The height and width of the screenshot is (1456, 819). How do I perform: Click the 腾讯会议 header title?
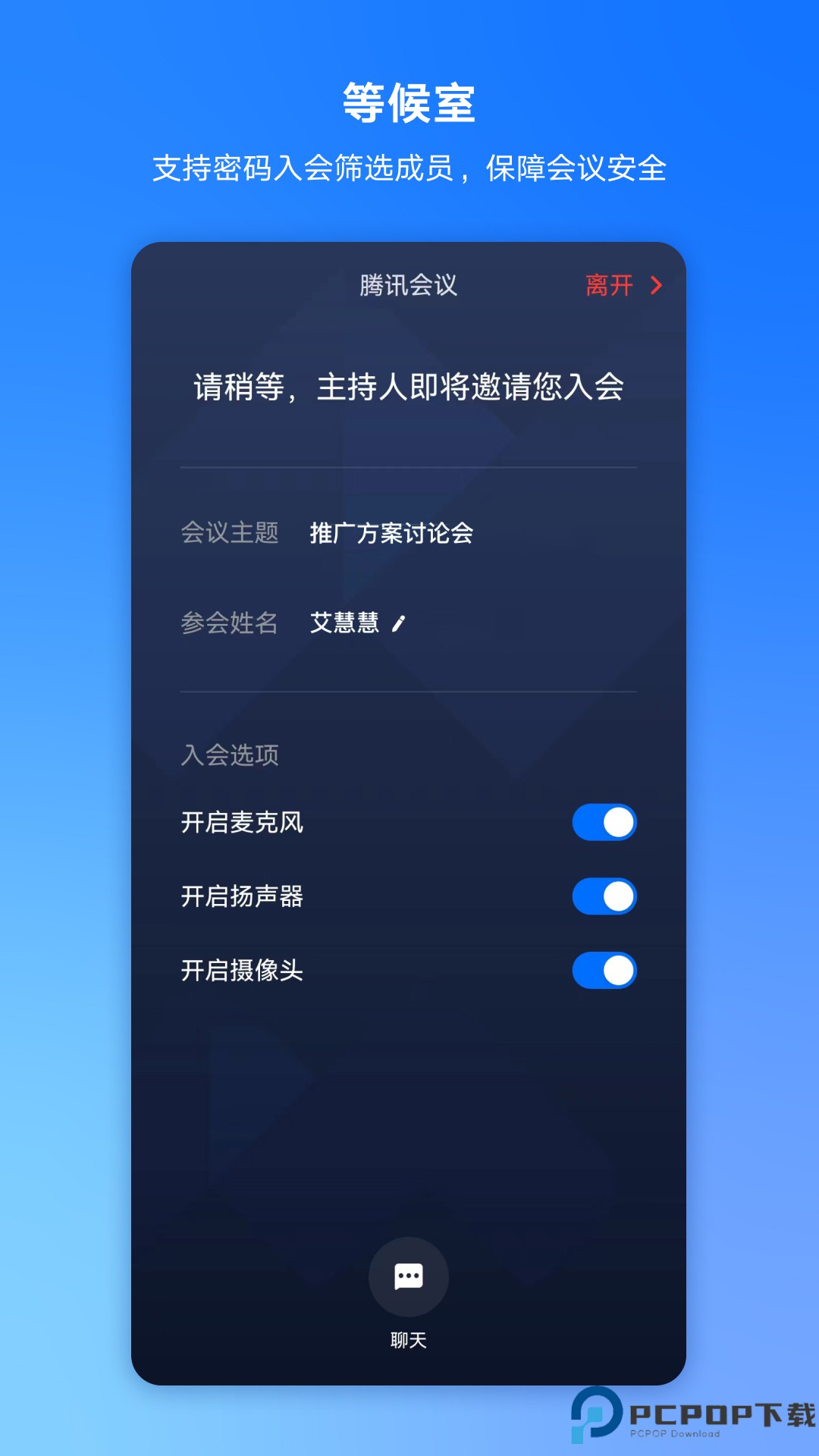click(x=409, y=287)
